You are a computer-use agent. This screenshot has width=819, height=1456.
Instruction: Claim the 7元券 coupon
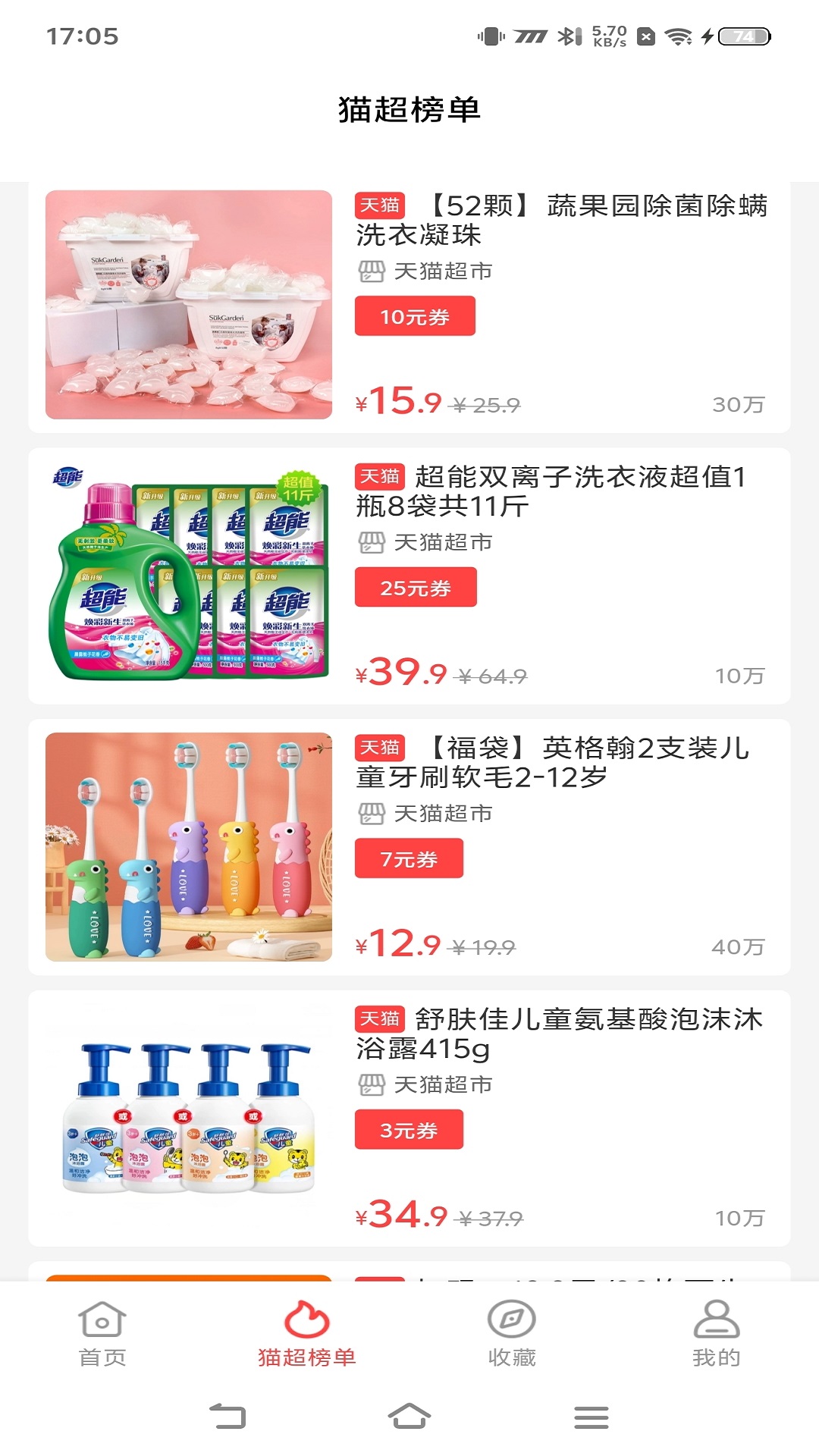[x=409, y=858]
